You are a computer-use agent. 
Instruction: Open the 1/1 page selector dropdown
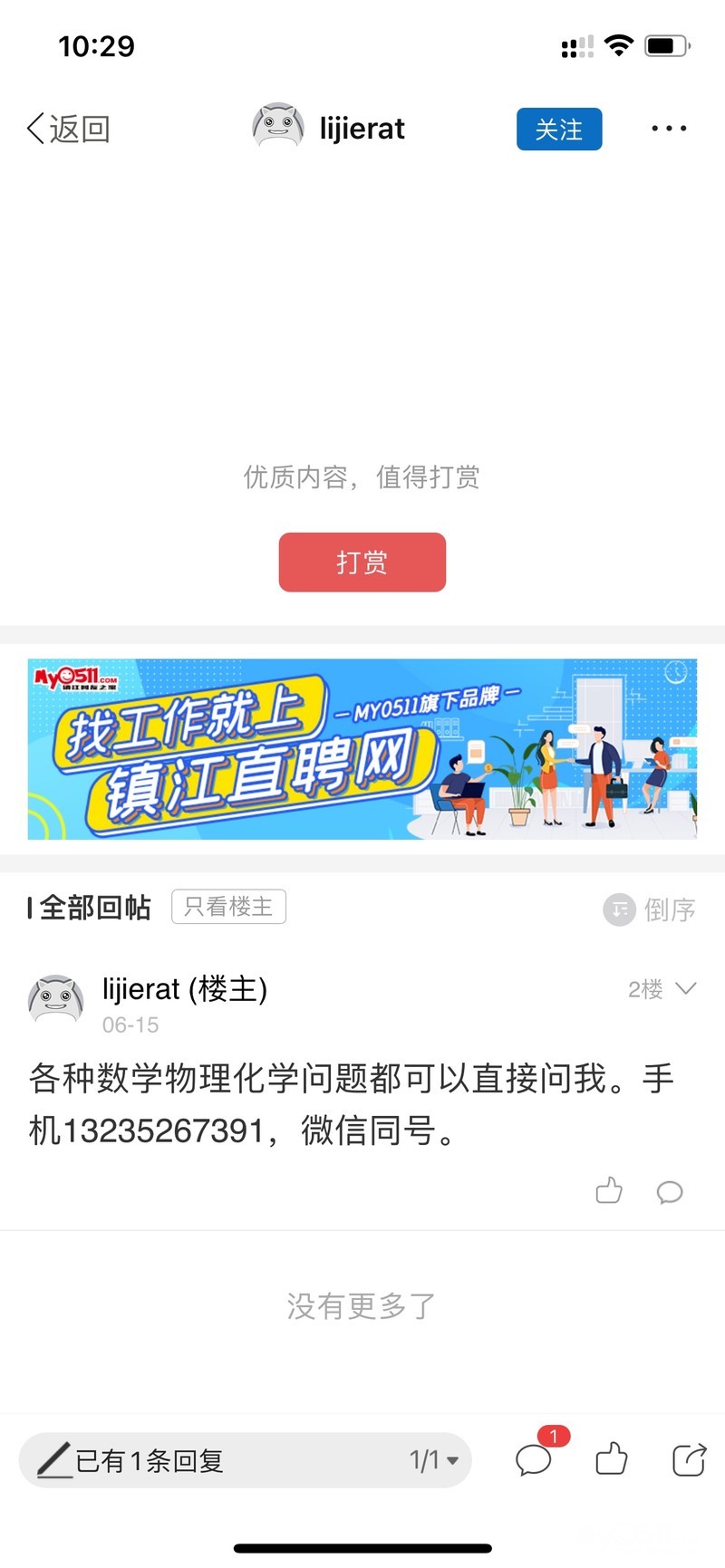click(x=434, y=1460)
